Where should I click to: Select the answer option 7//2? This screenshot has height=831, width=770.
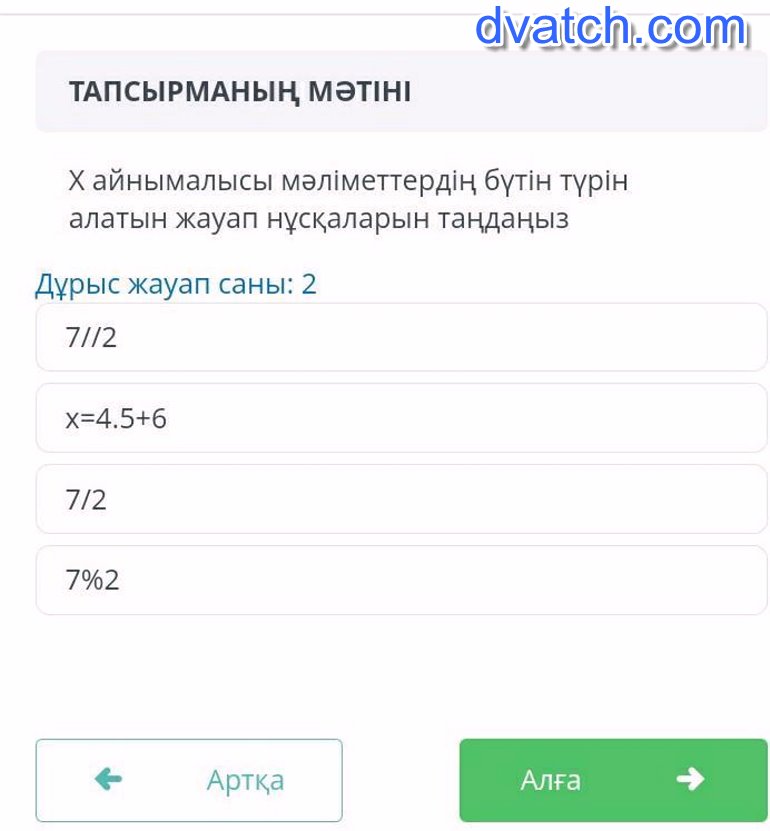(x=400, y=338)
